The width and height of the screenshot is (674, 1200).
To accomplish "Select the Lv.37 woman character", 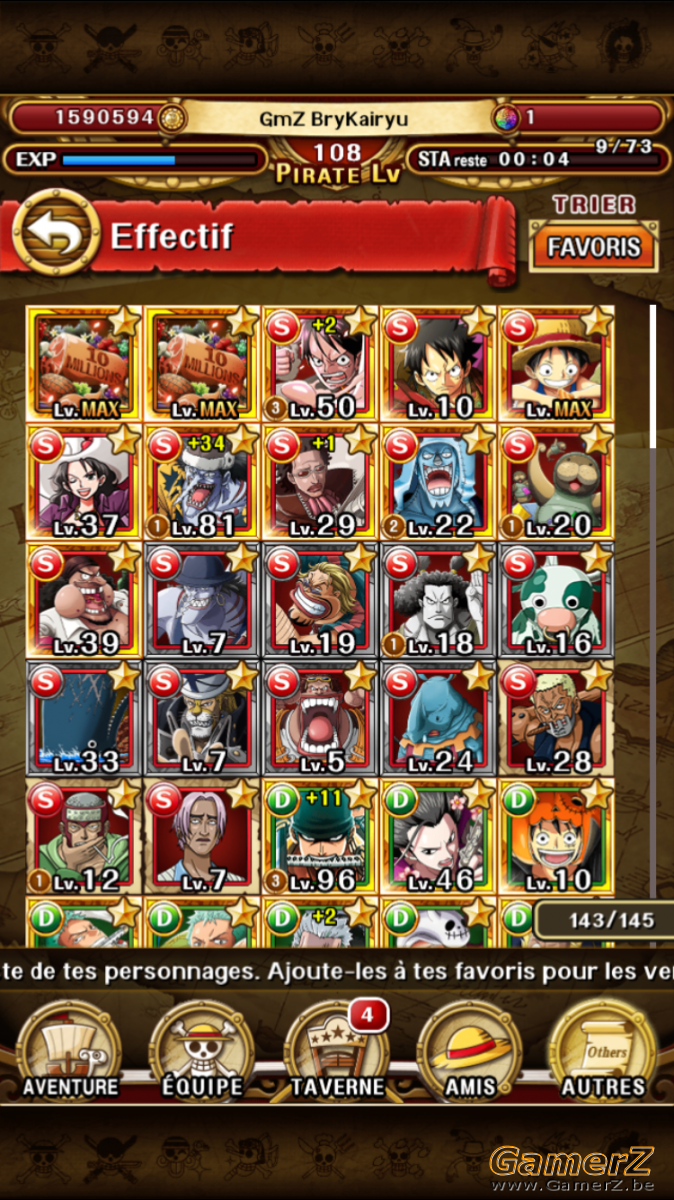I will (83, 482).
